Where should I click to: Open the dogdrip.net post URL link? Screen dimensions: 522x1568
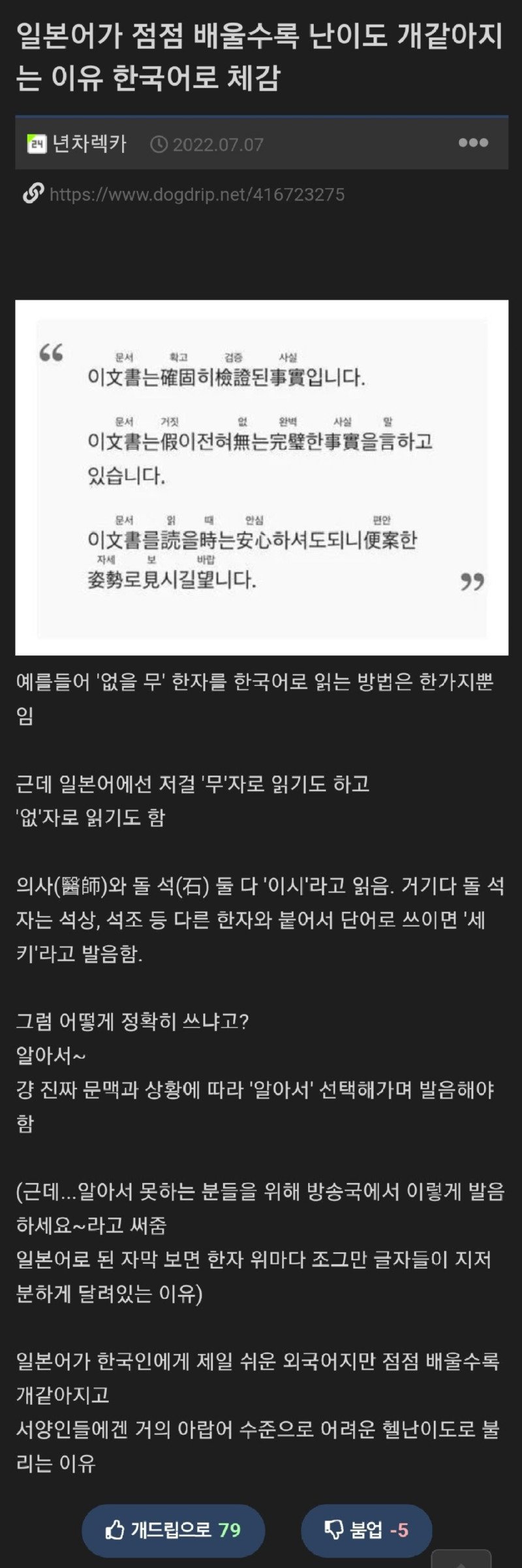196,195
